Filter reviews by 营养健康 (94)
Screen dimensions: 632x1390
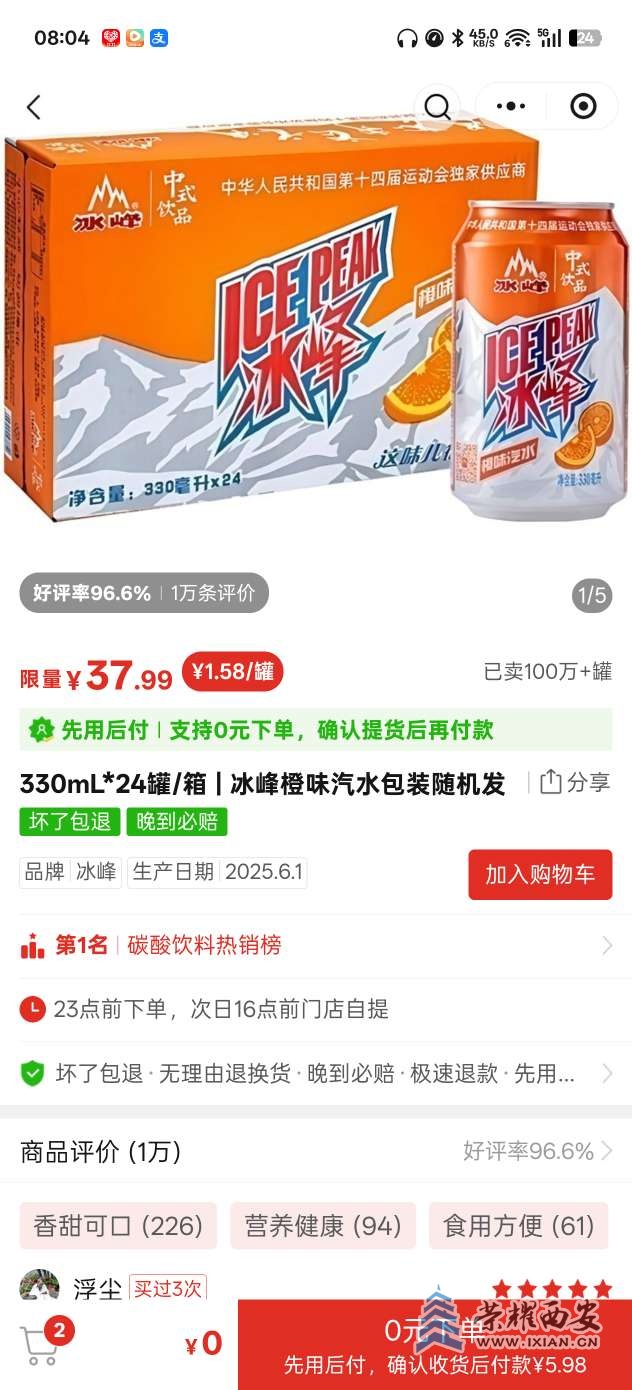(x=323, y=1225)
